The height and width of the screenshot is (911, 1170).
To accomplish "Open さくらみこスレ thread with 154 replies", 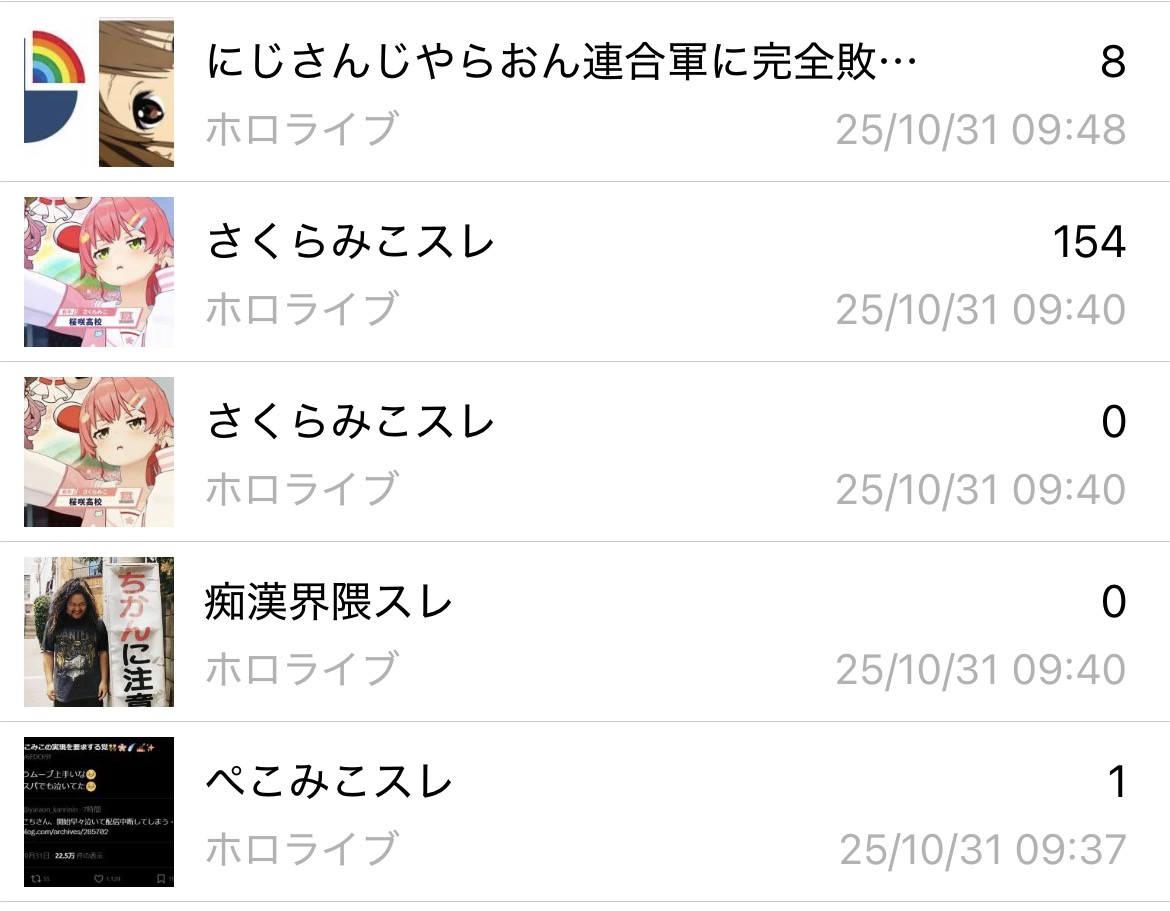I will 351,243.
